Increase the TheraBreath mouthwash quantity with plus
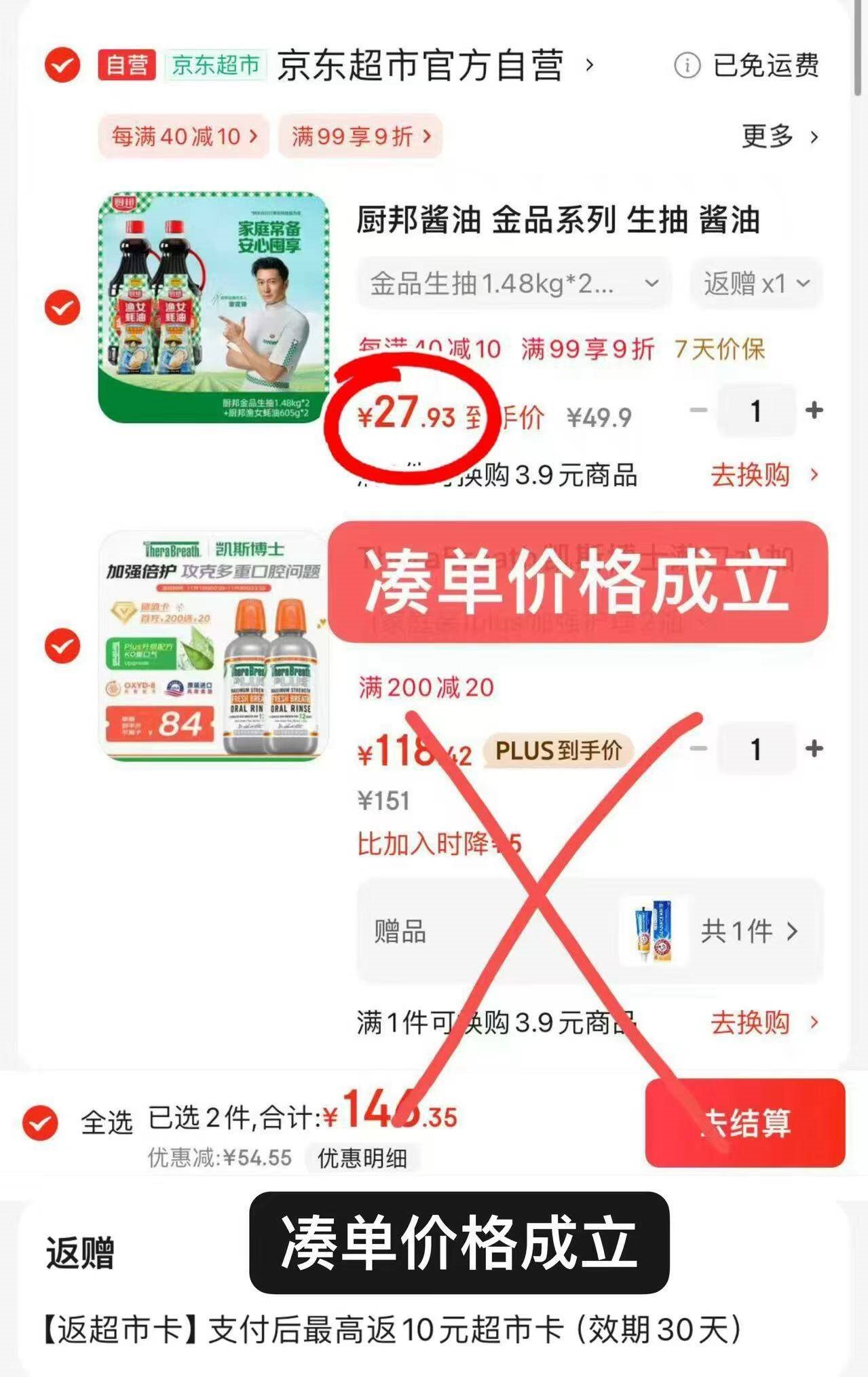 (x=814, y=749)
